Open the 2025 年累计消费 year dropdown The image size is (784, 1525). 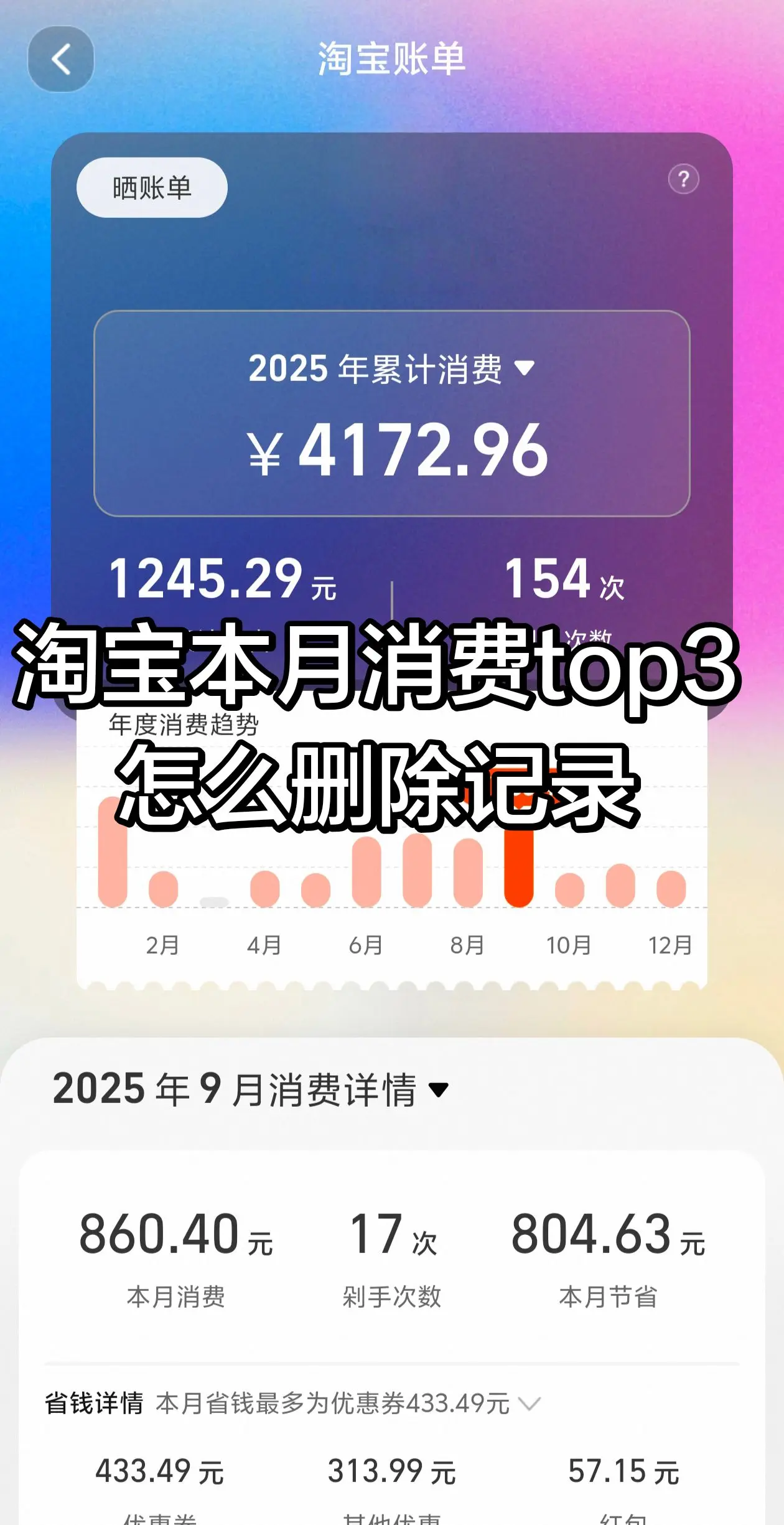pyautogui.click(x=392, y=368)
